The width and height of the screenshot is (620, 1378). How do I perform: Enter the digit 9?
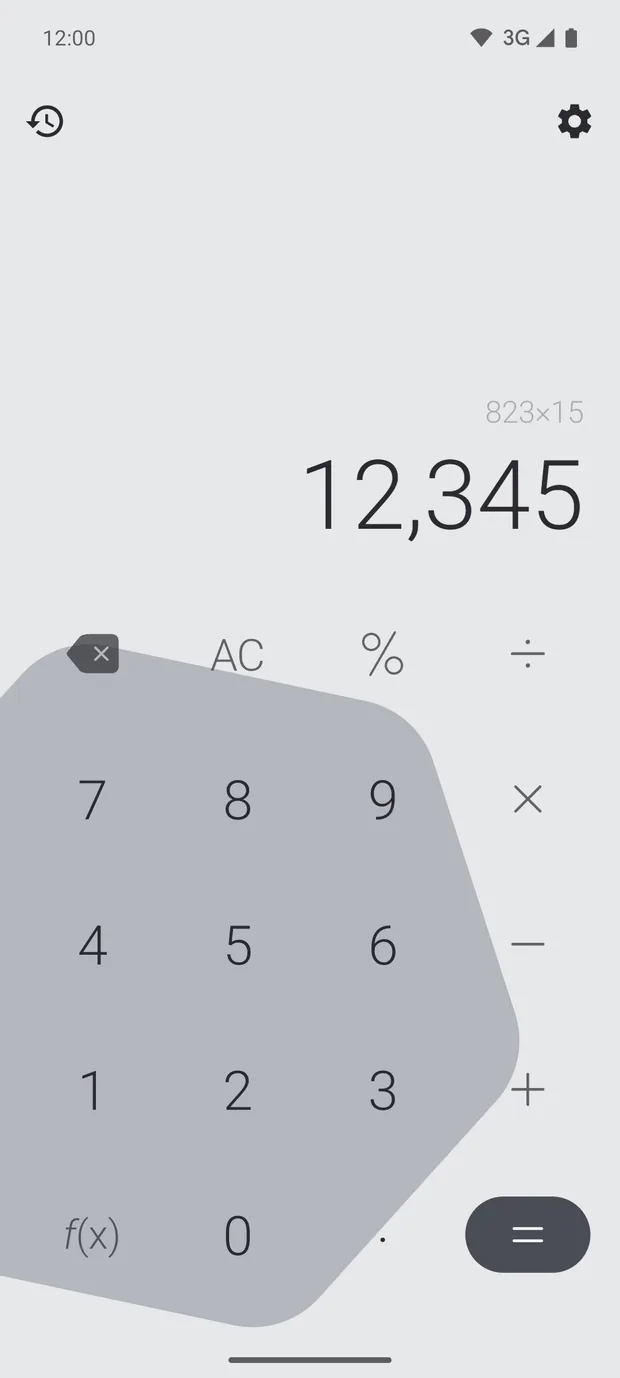coord(382,800)
